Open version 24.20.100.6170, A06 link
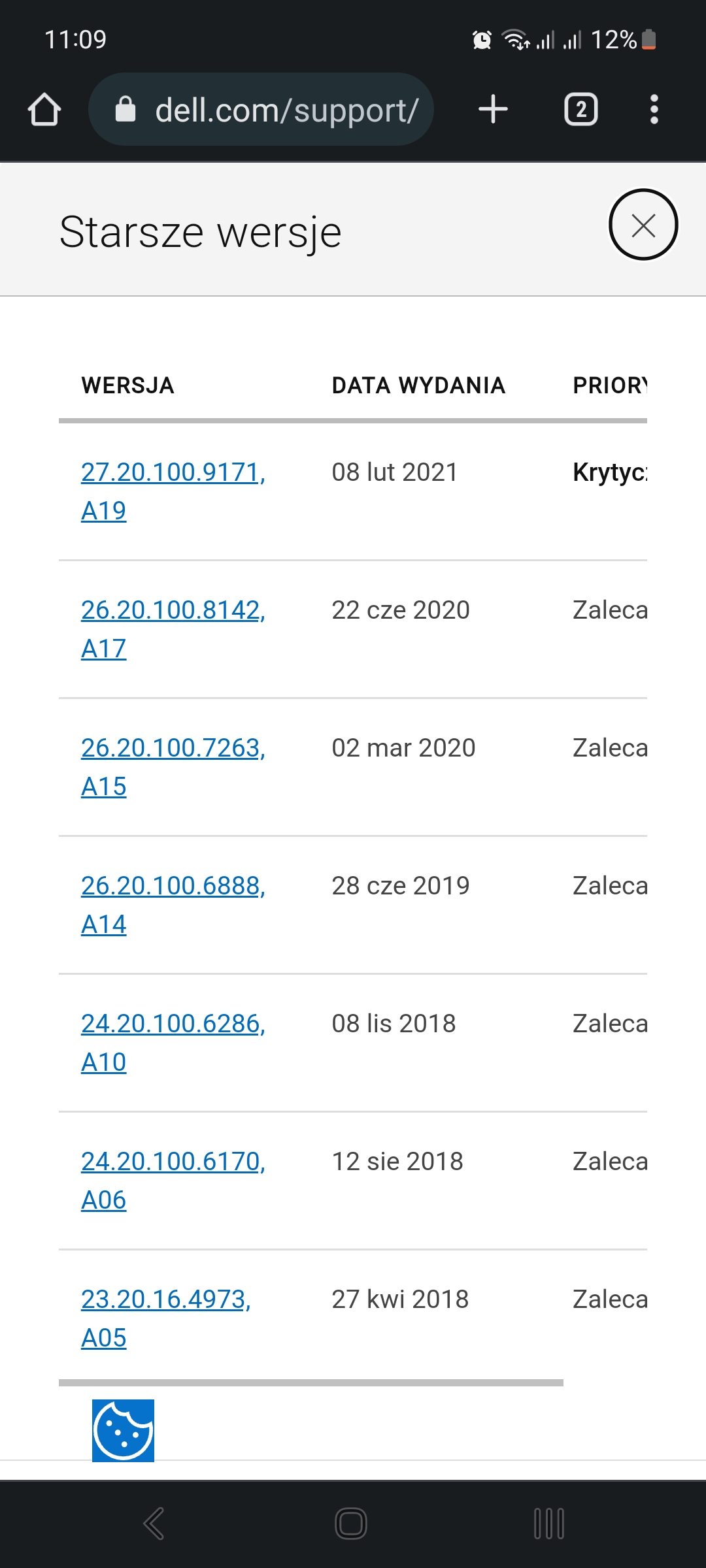Screen dimensions: 706x1568 (173, 1181)
